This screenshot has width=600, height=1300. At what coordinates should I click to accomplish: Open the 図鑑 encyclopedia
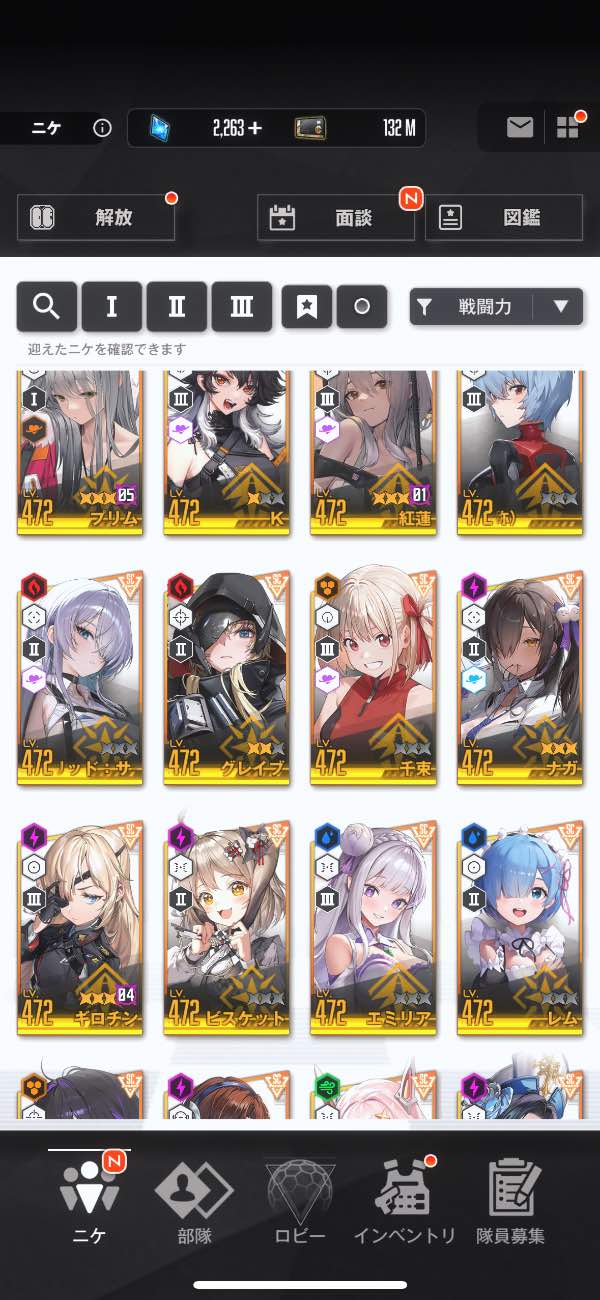coord(504,217)
